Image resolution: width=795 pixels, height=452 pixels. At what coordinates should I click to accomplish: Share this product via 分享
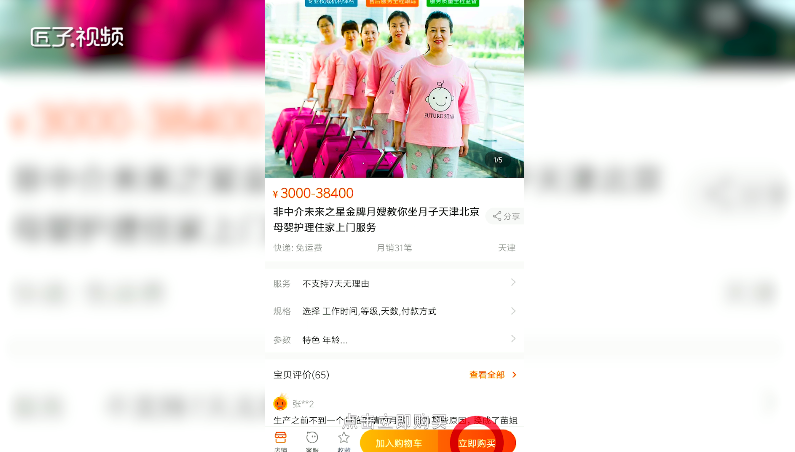tap(505, 216)
